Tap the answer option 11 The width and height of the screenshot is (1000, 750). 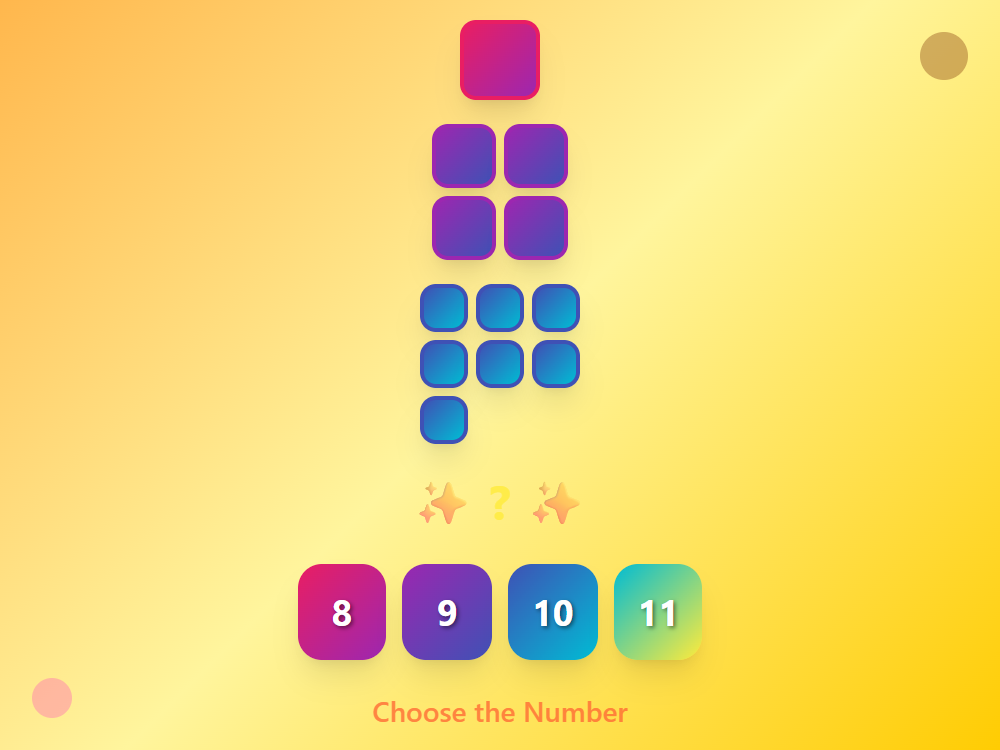pyautogui.click(x=658, y=612)
